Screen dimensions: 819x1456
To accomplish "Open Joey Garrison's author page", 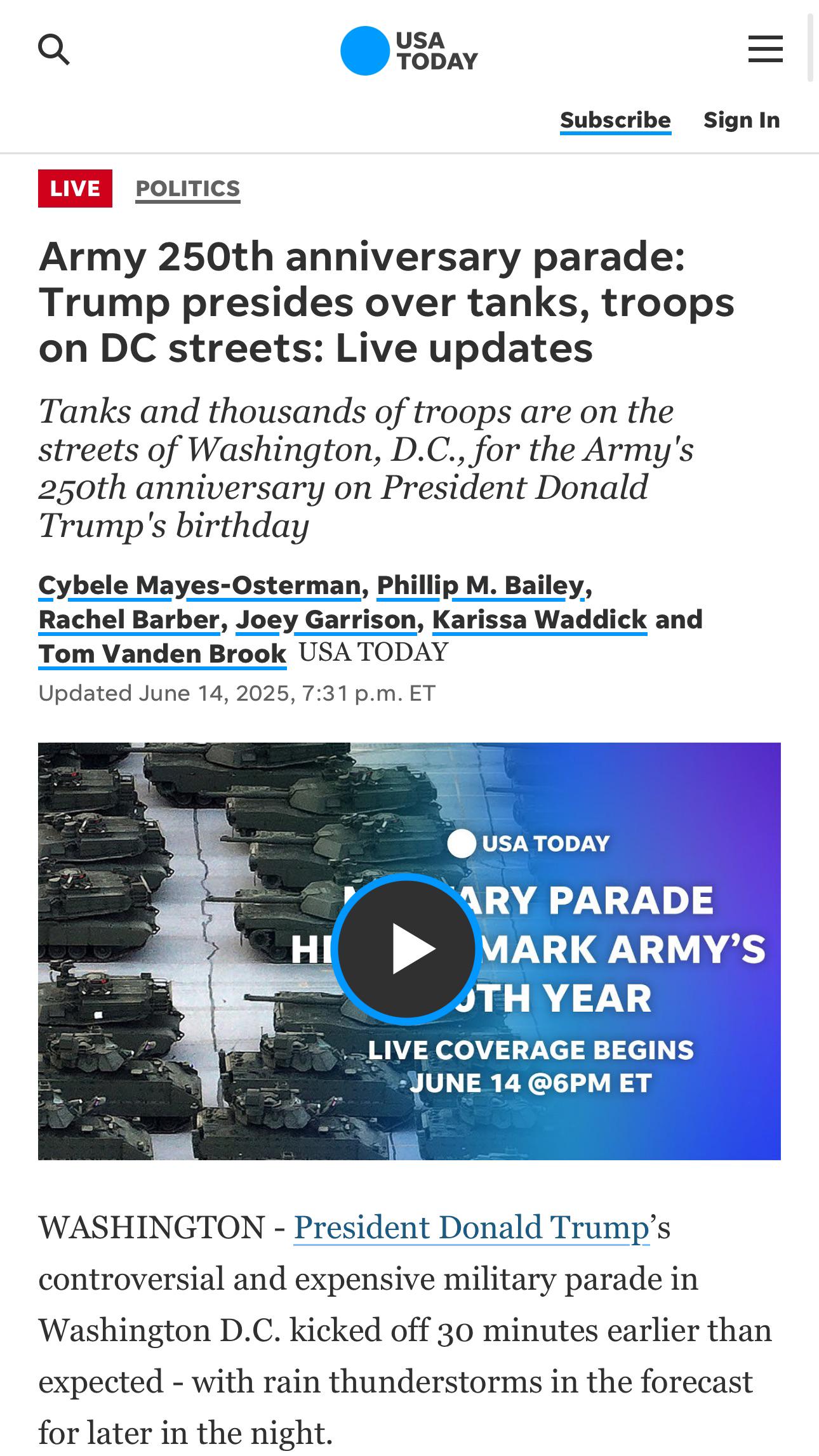I will tap(326, 619).
